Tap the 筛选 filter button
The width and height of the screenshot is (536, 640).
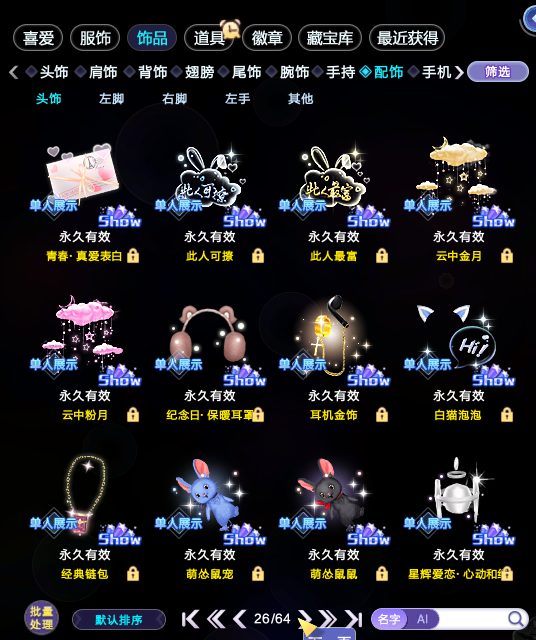point(498,71)
